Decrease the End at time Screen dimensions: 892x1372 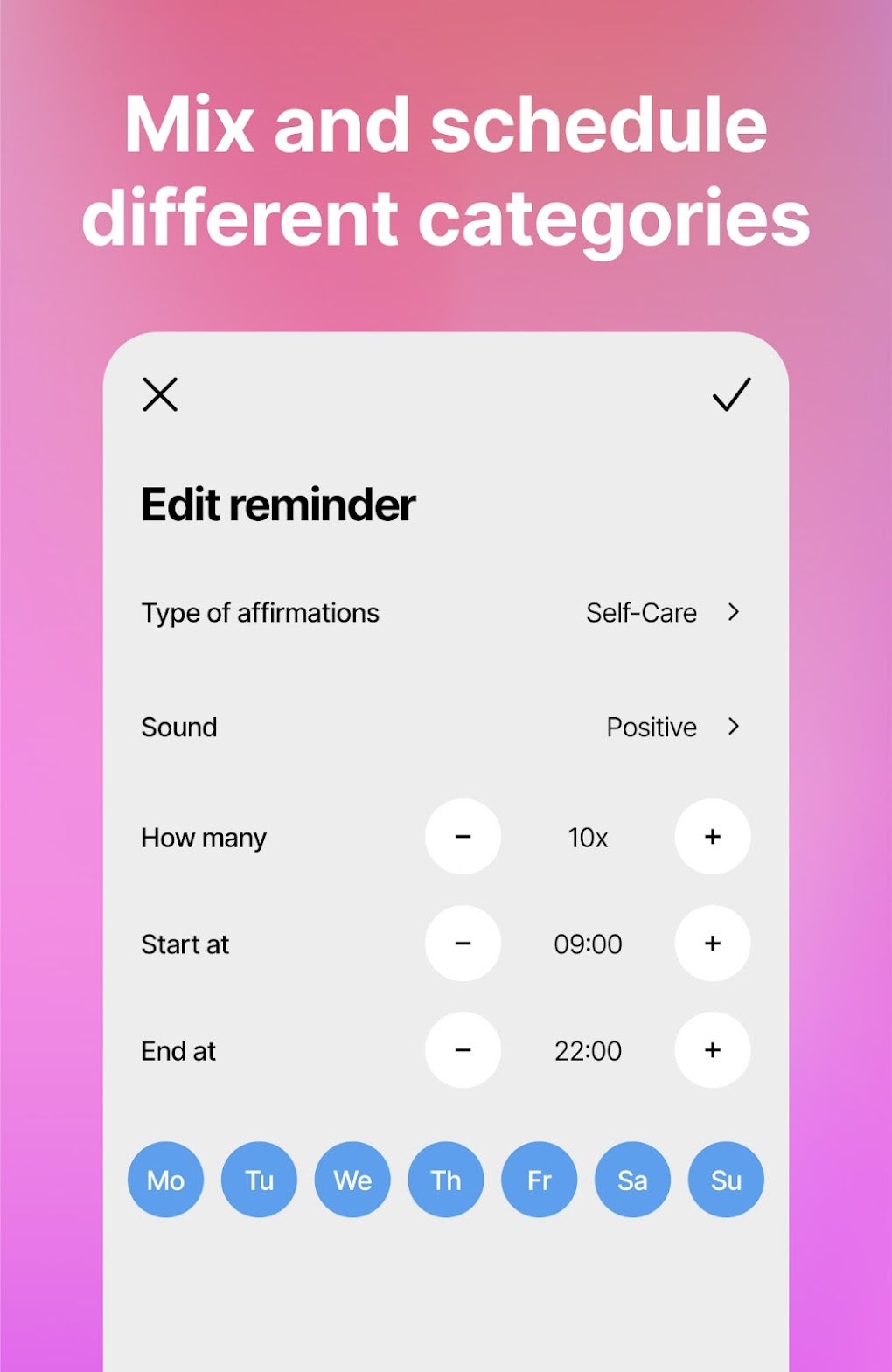click(463, 1050)
